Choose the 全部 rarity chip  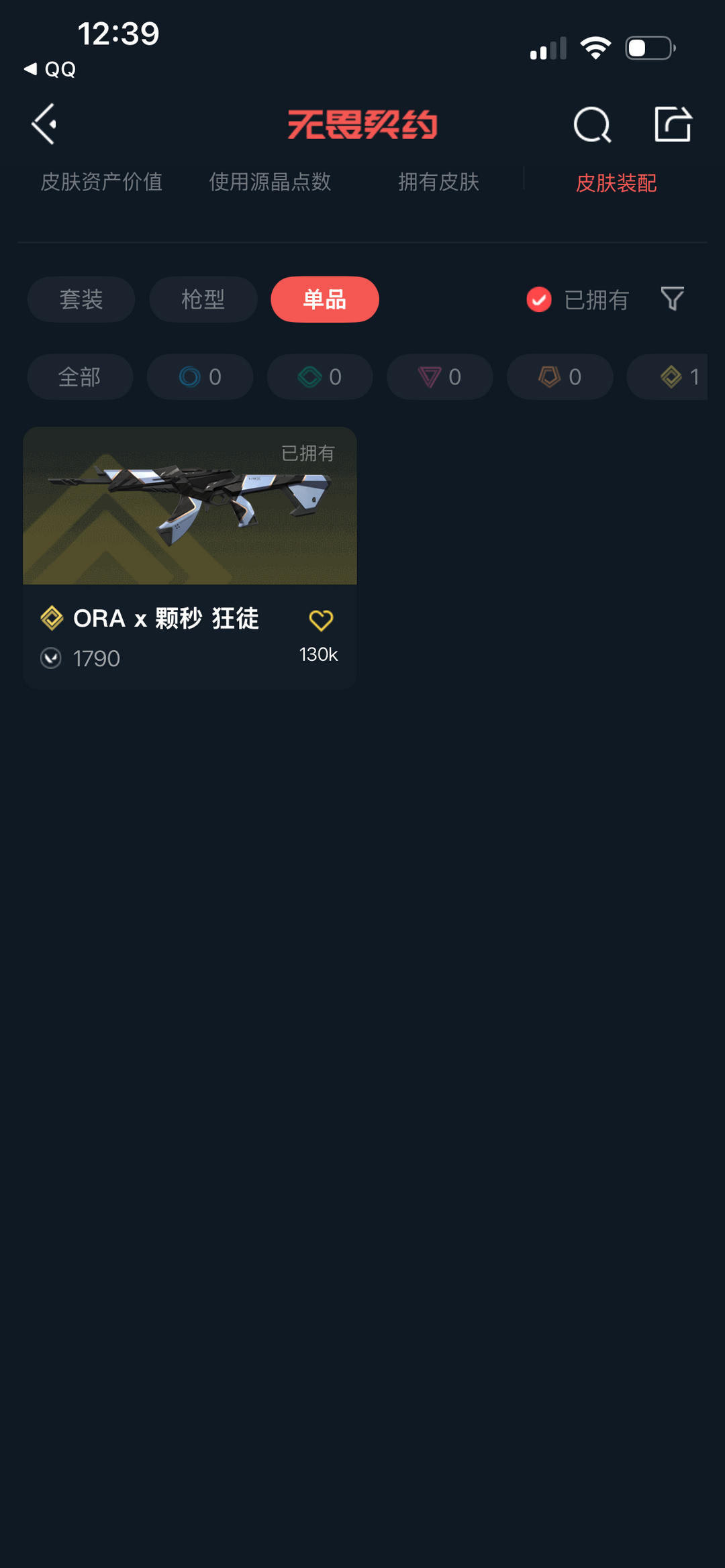point(80,377)
